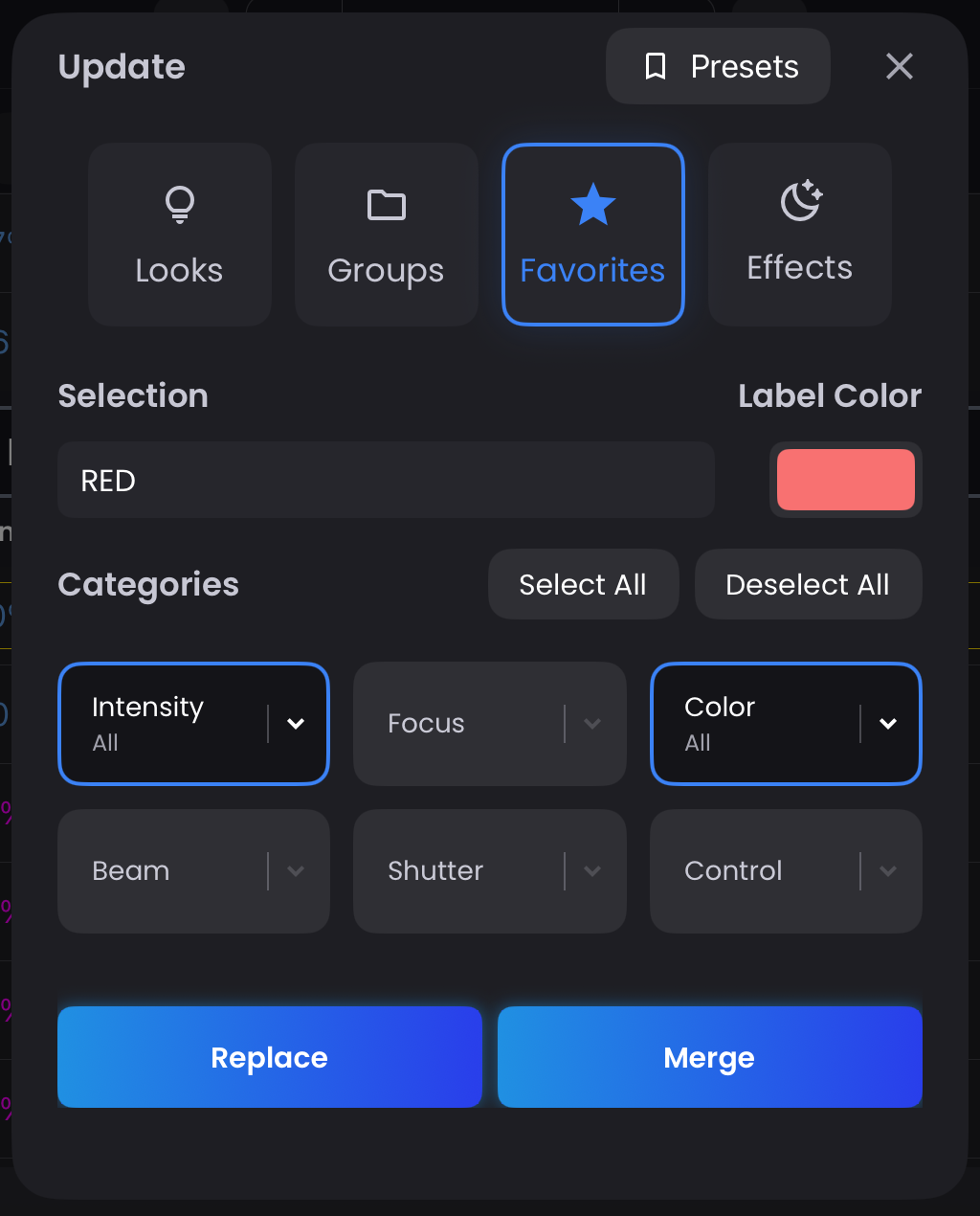Switch to the Effects tab
The image size is (980, 1216).
(799, 235)
